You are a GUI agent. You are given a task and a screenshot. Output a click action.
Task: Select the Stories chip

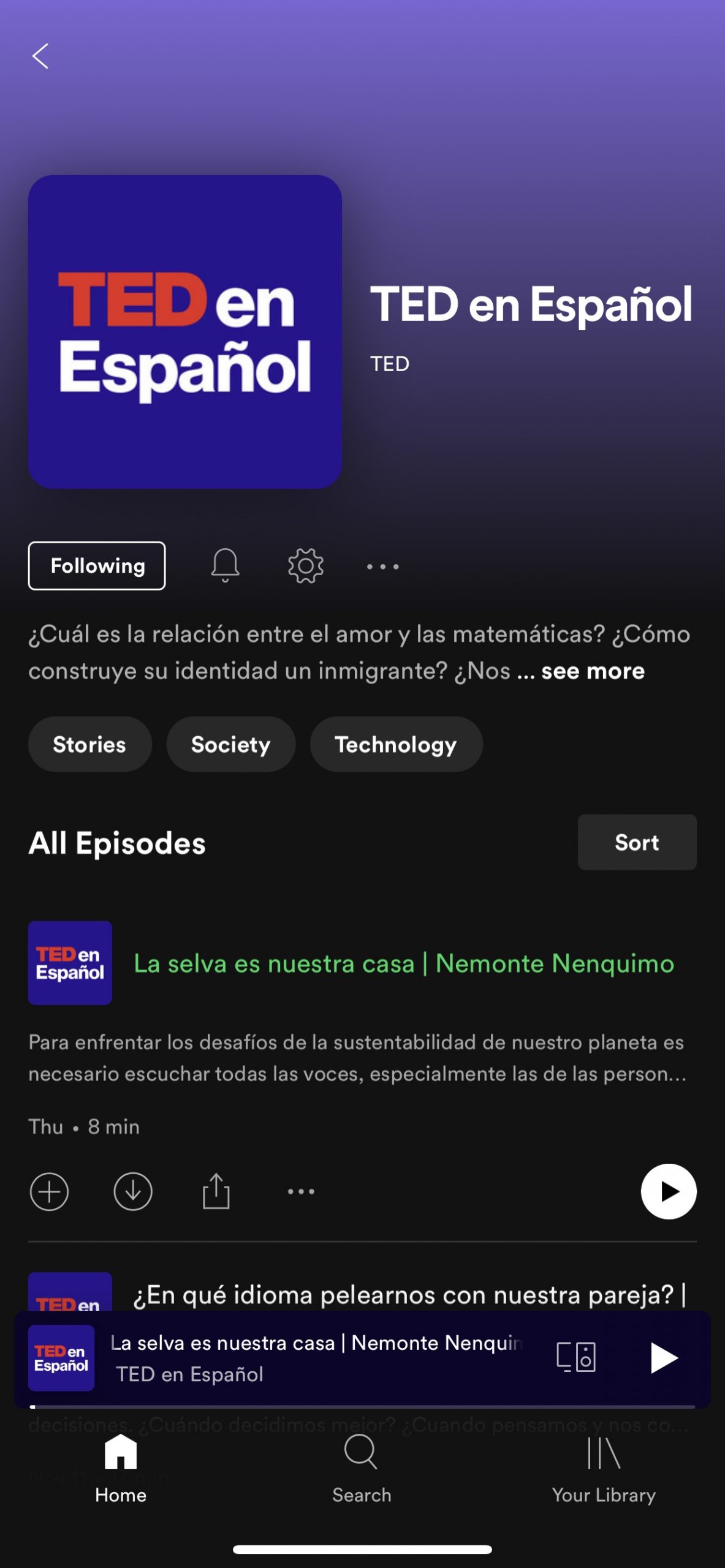click(x=89, y=744)
